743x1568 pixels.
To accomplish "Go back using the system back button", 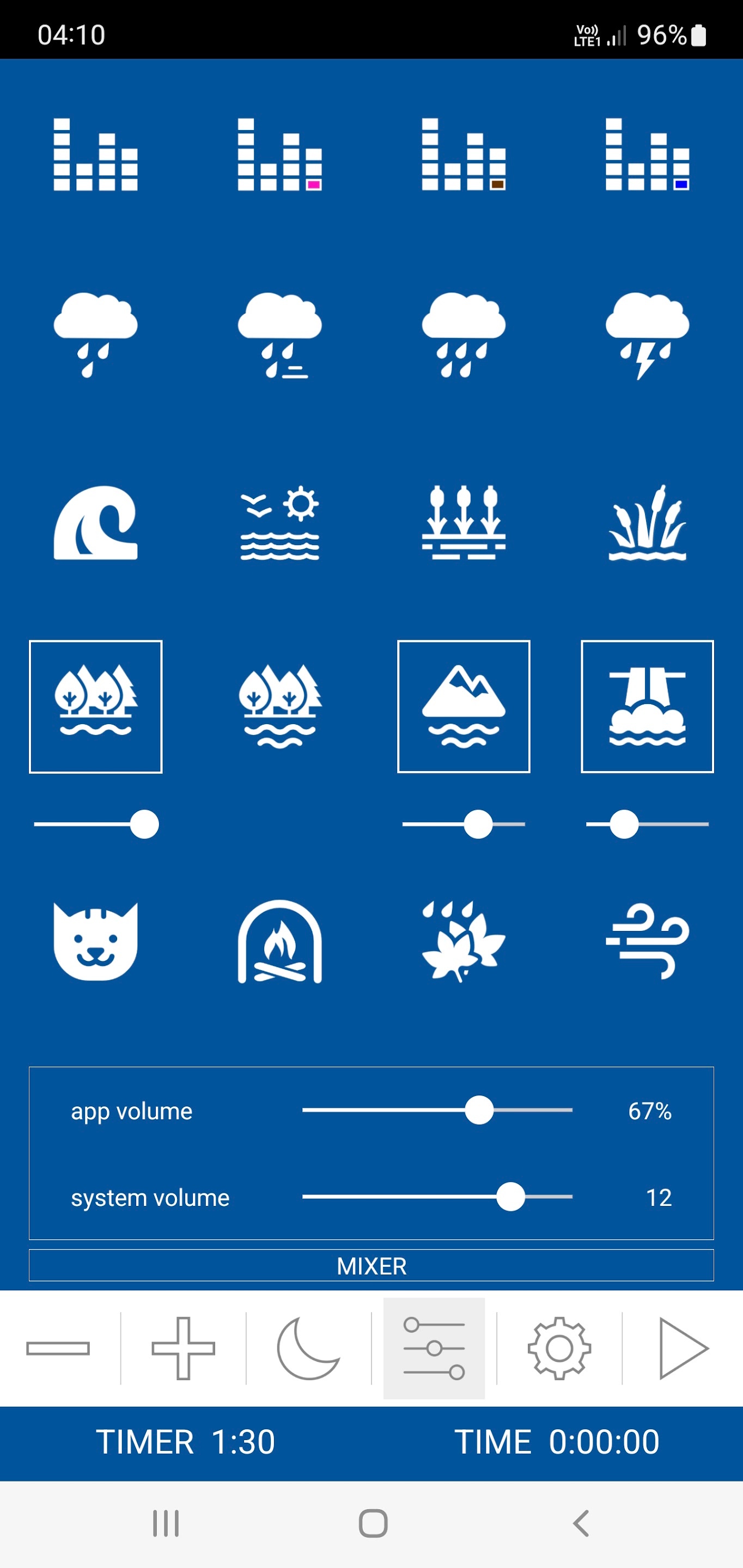I will pyautogui.click(x=581, y=1523).
